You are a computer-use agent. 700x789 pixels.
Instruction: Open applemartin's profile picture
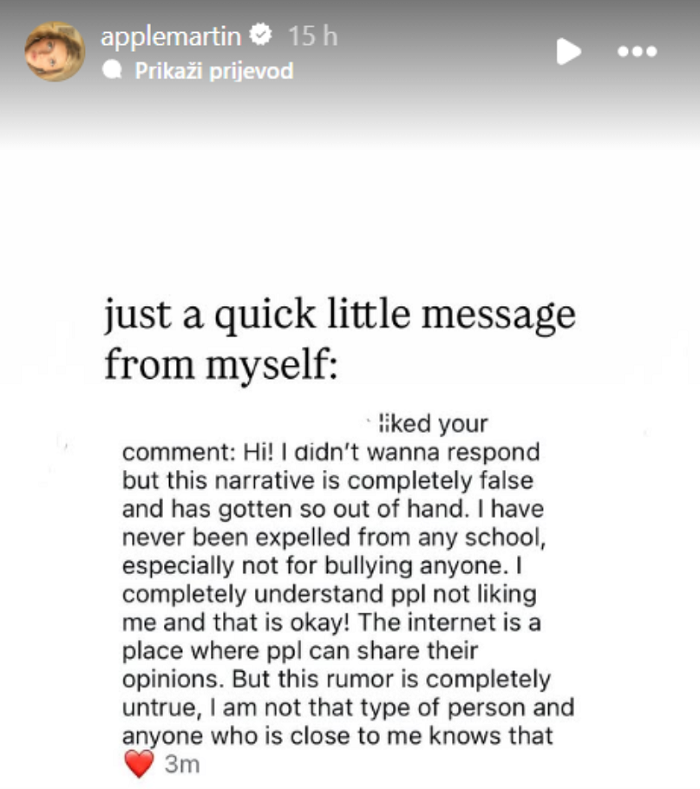[55, 51]
